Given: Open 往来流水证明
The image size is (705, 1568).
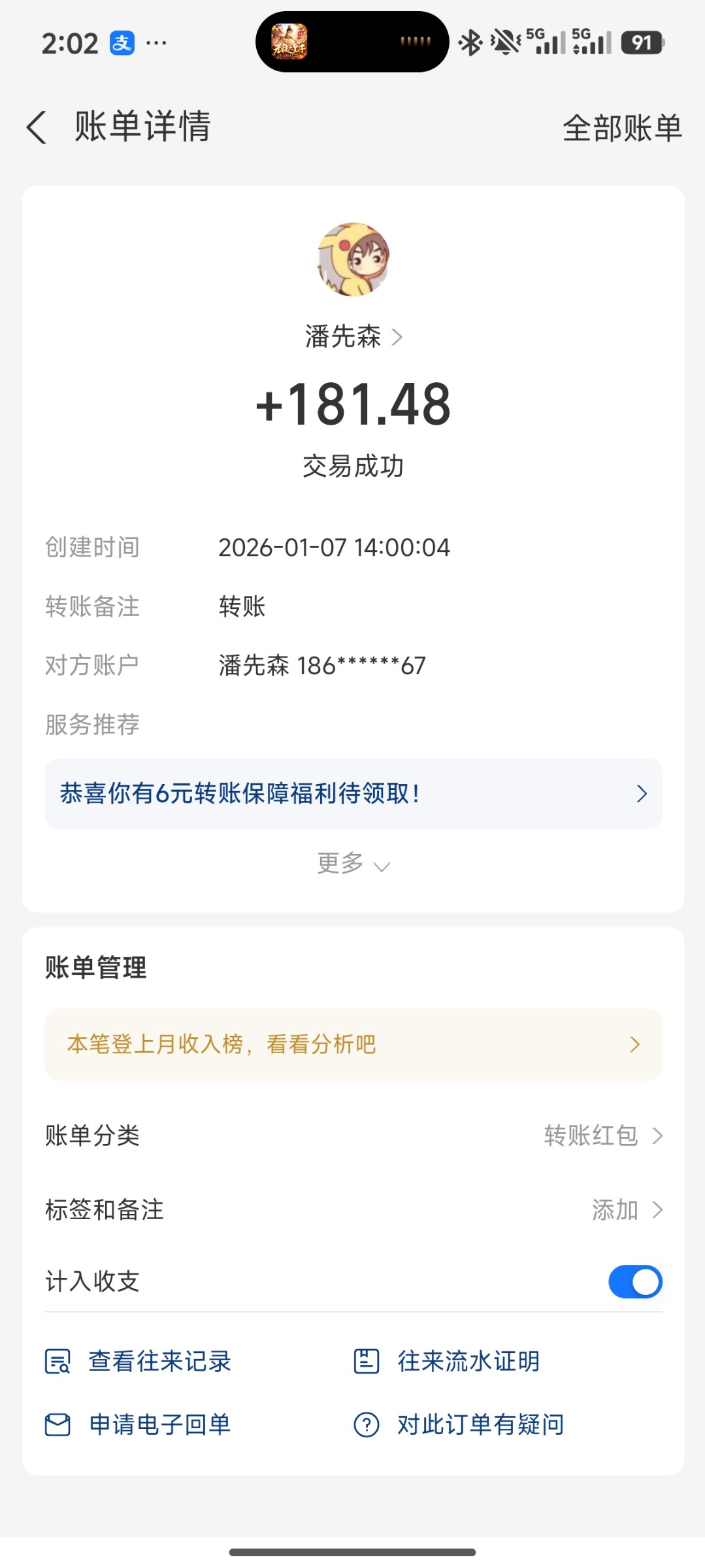Looking at the screenshot, I should pos(448,1362).
